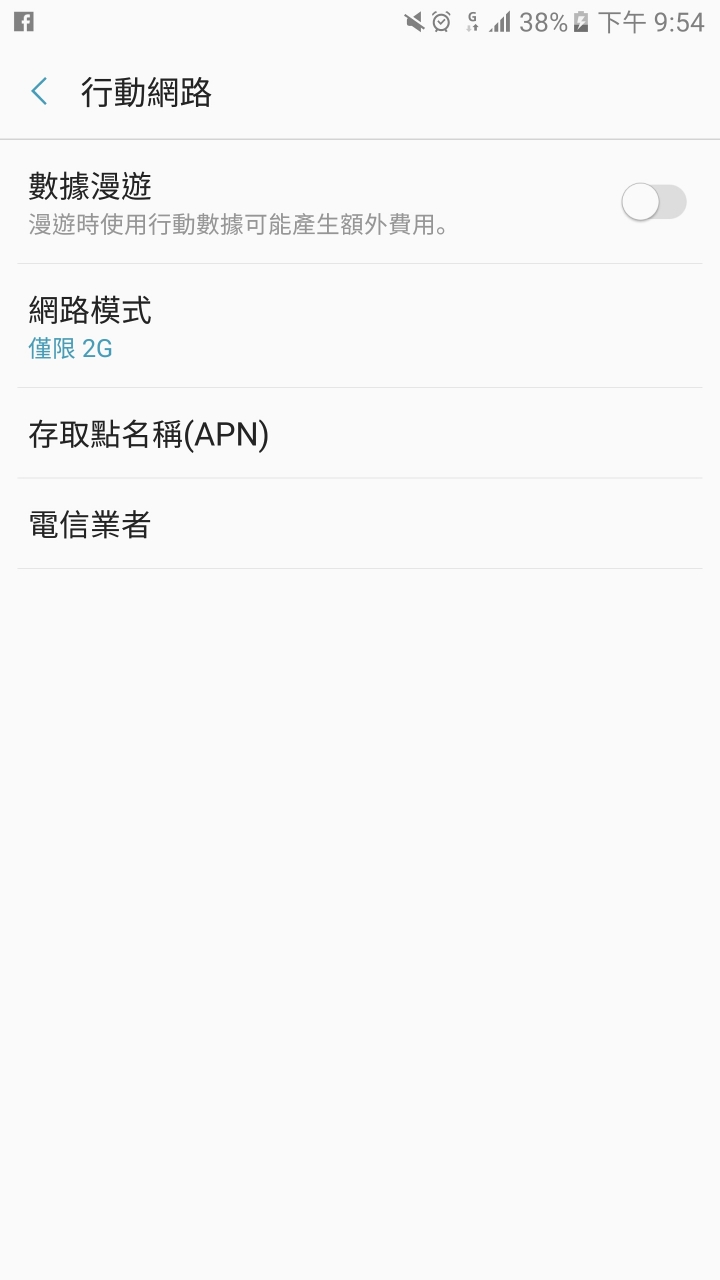Open 存取點名稱(APN) settings
The width and height of the screenshot is (720, 1280).
(360, 434)
